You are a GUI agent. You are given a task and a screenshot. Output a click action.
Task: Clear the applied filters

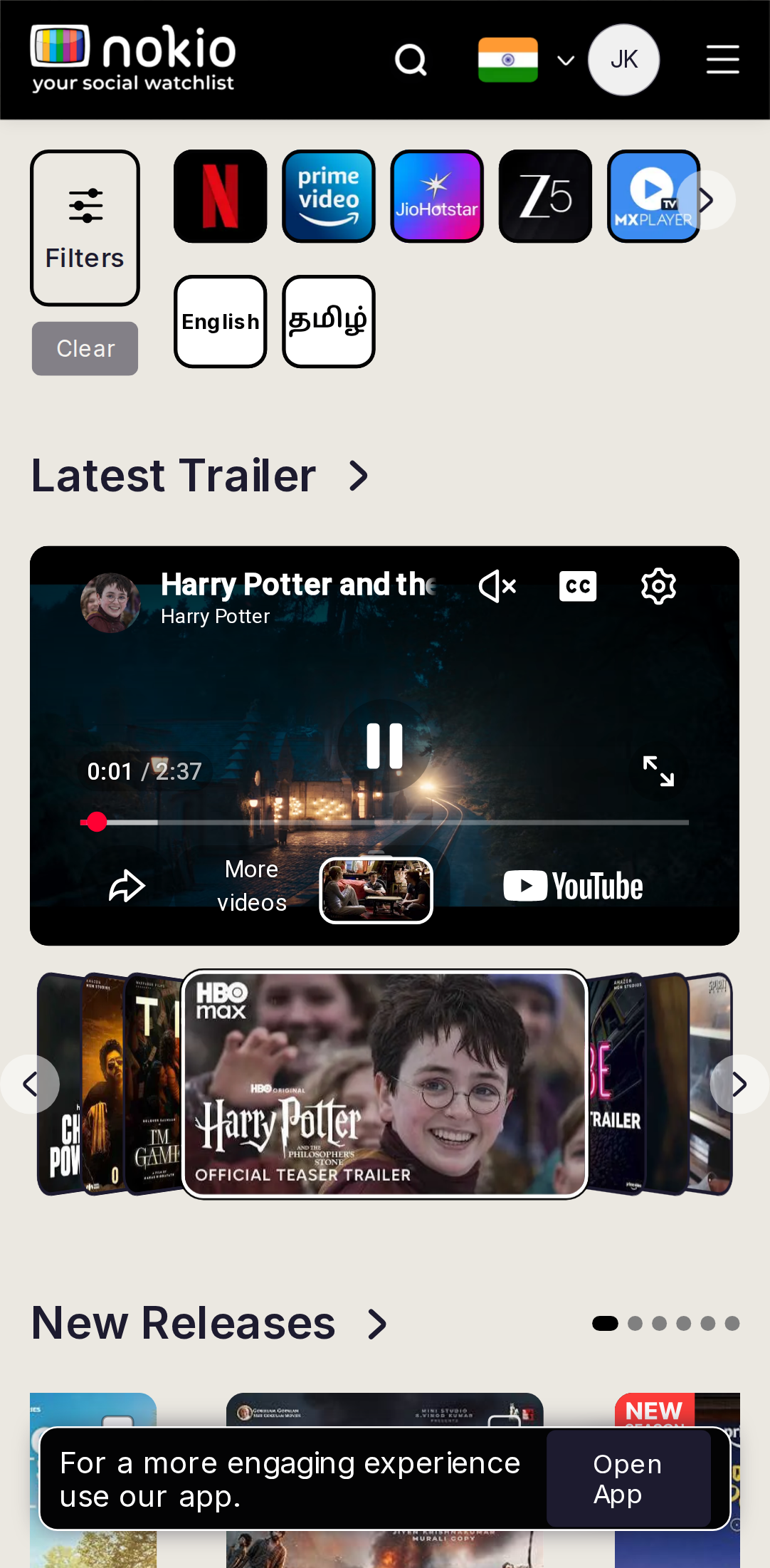point(85,348)
